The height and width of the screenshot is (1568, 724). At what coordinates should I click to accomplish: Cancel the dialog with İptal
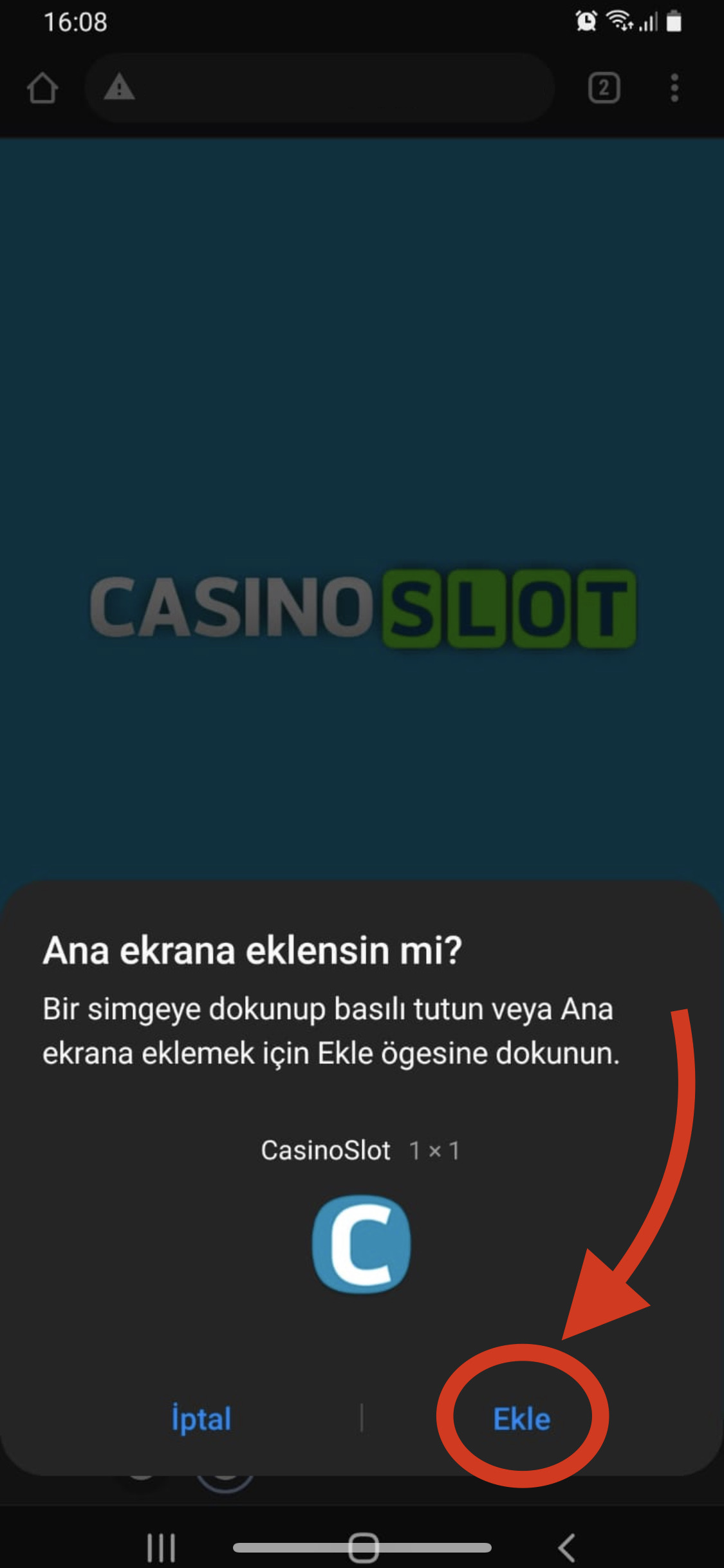point(201,1419)
